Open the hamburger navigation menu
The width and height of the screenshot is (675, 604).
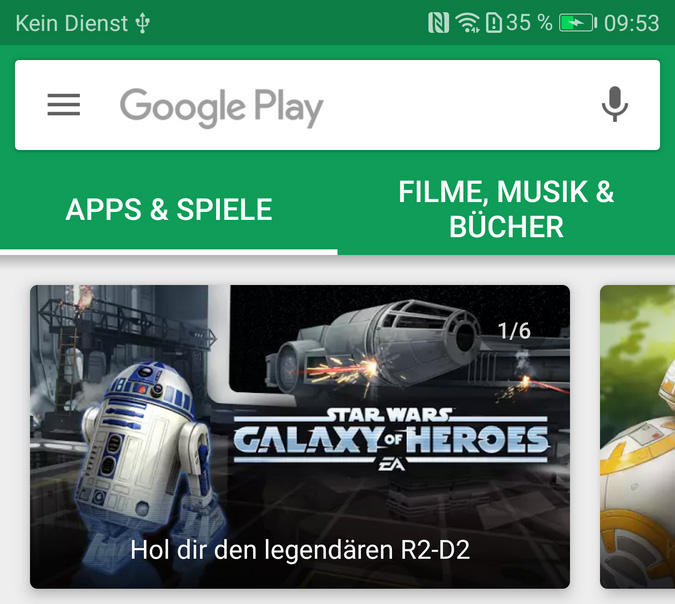pyautogui.click(x=64, y=105)
